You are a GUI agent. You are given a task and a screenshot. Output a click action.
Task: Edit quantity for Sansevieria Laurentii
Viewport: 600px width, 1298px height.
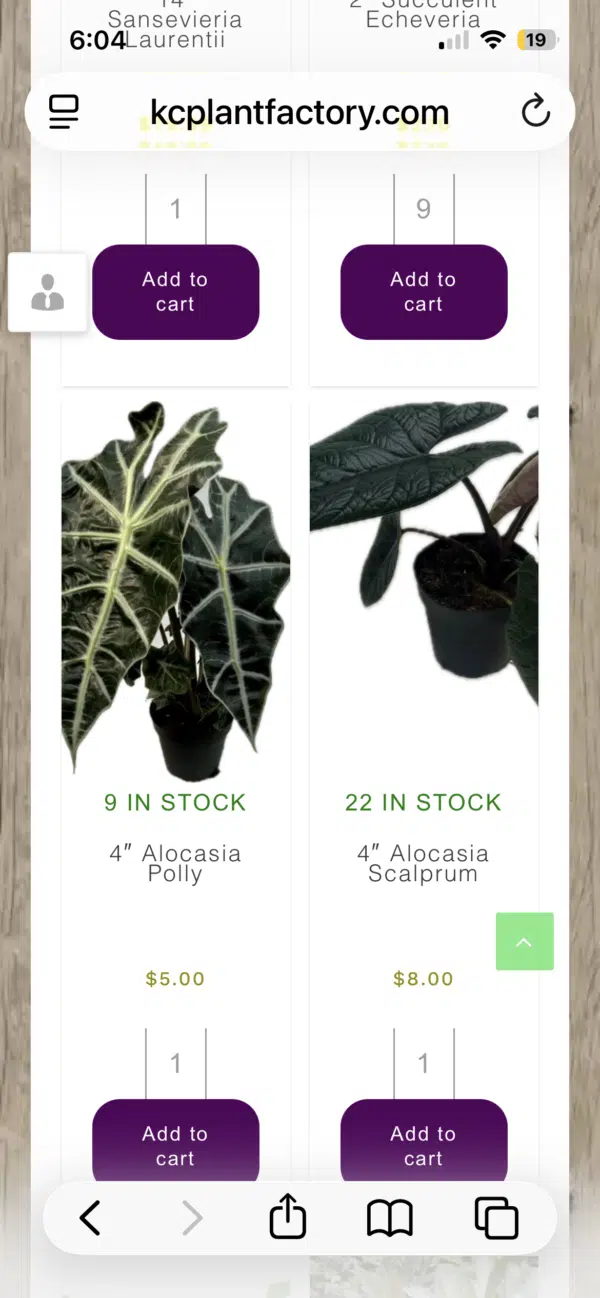[176, 209]
